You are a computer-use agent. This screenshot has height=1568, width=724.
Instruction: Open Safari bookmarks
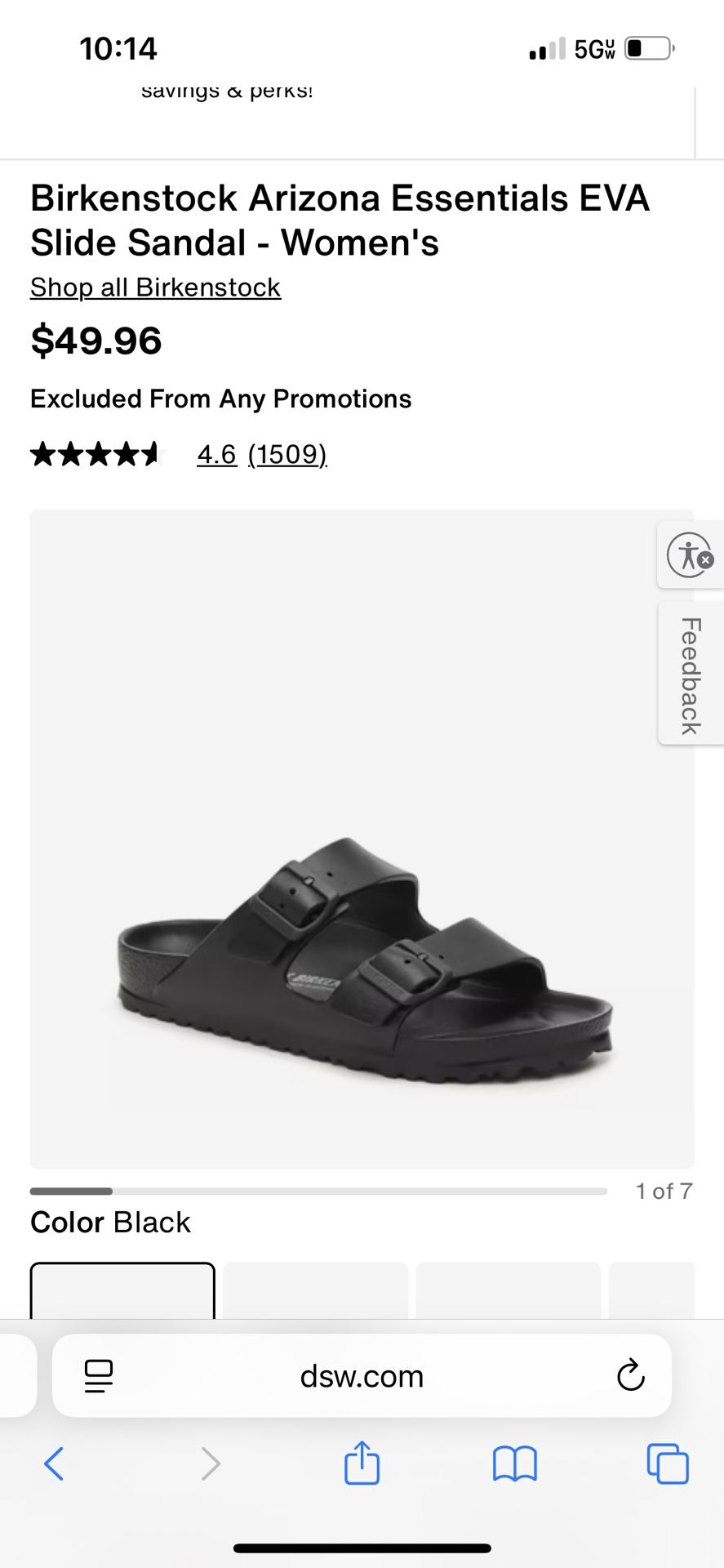coord(514,1463)
